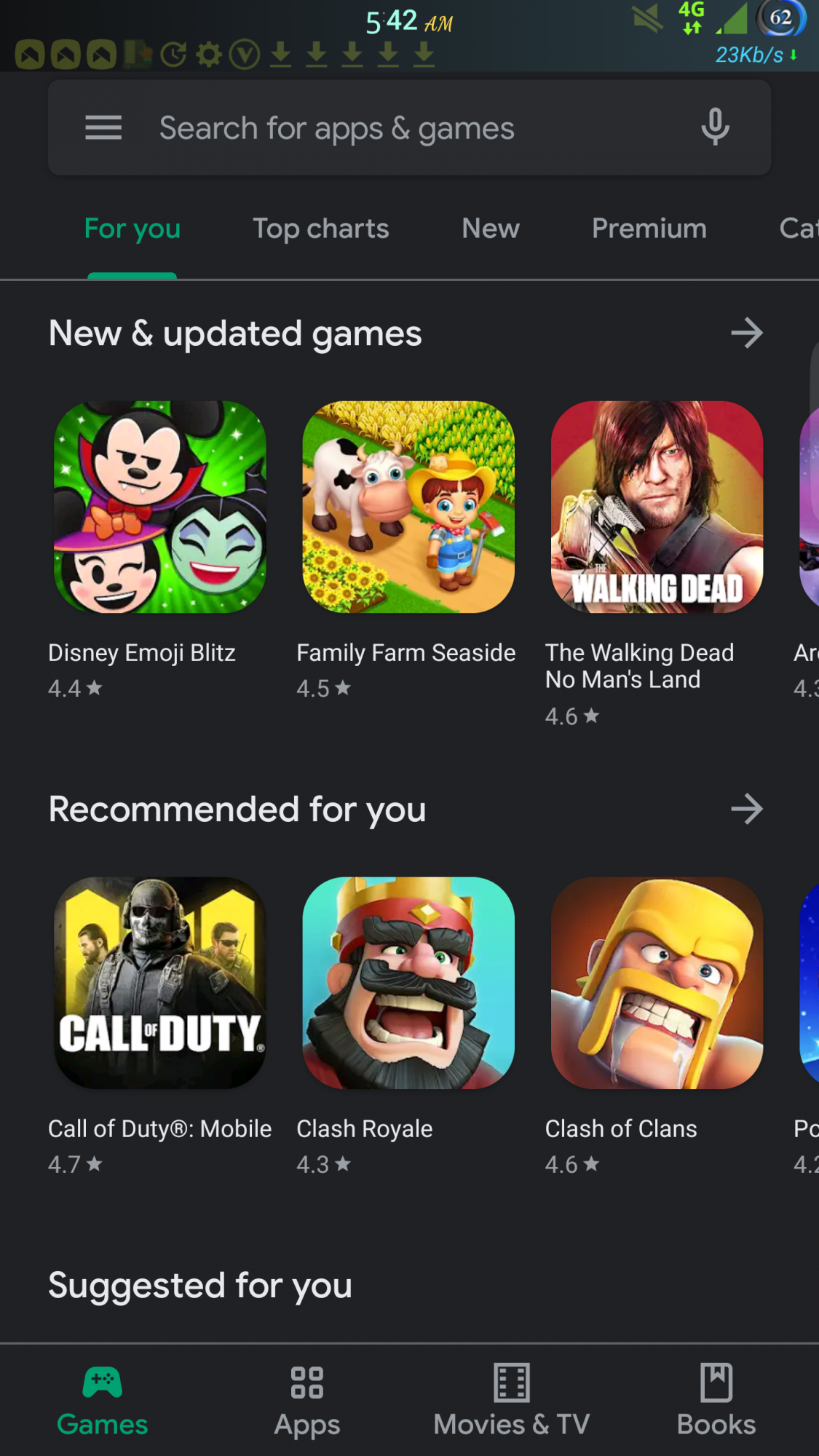Expand New & updated games with arrow
The height and width of the screenshot is (1456, 819).
tap(746, 333)
